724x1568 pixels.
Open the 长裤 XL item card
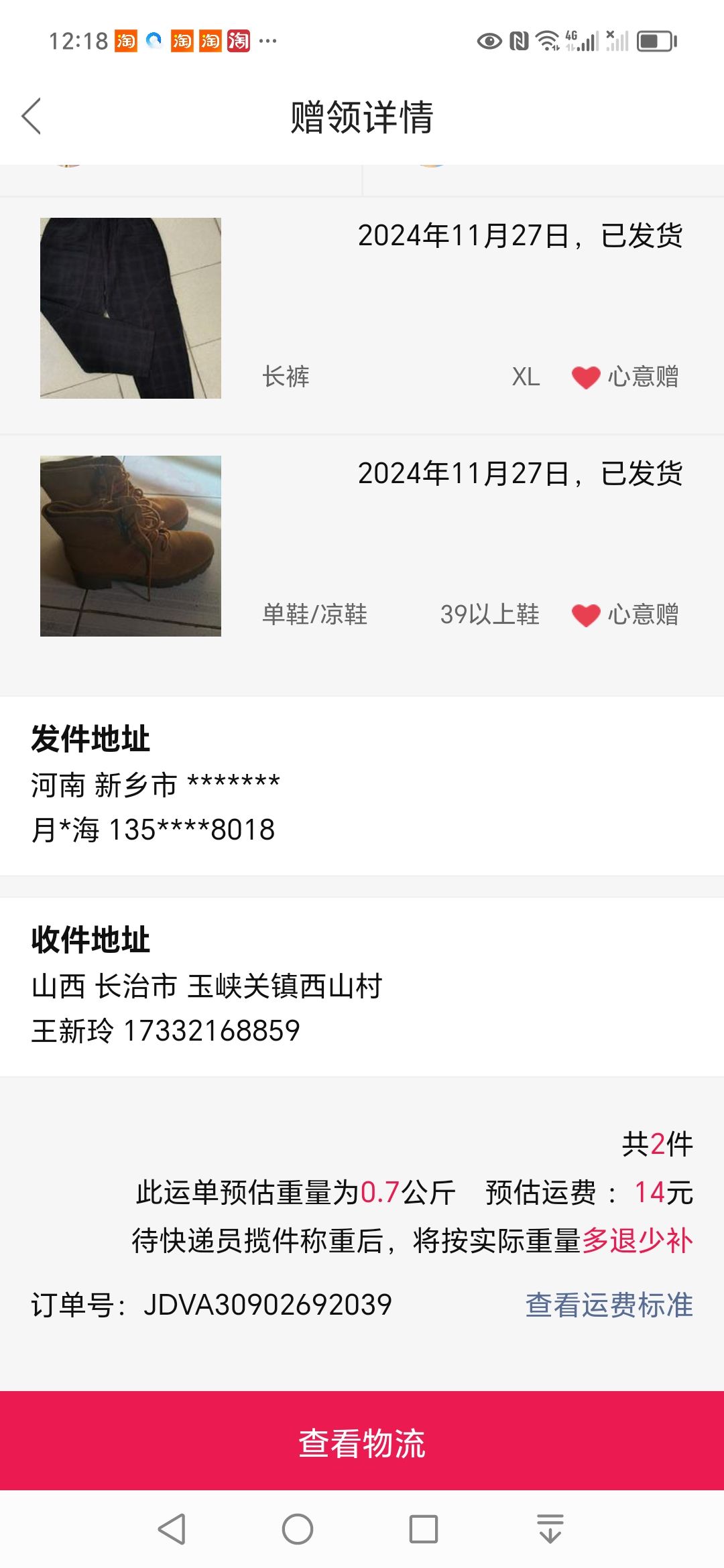click(362, 315)
